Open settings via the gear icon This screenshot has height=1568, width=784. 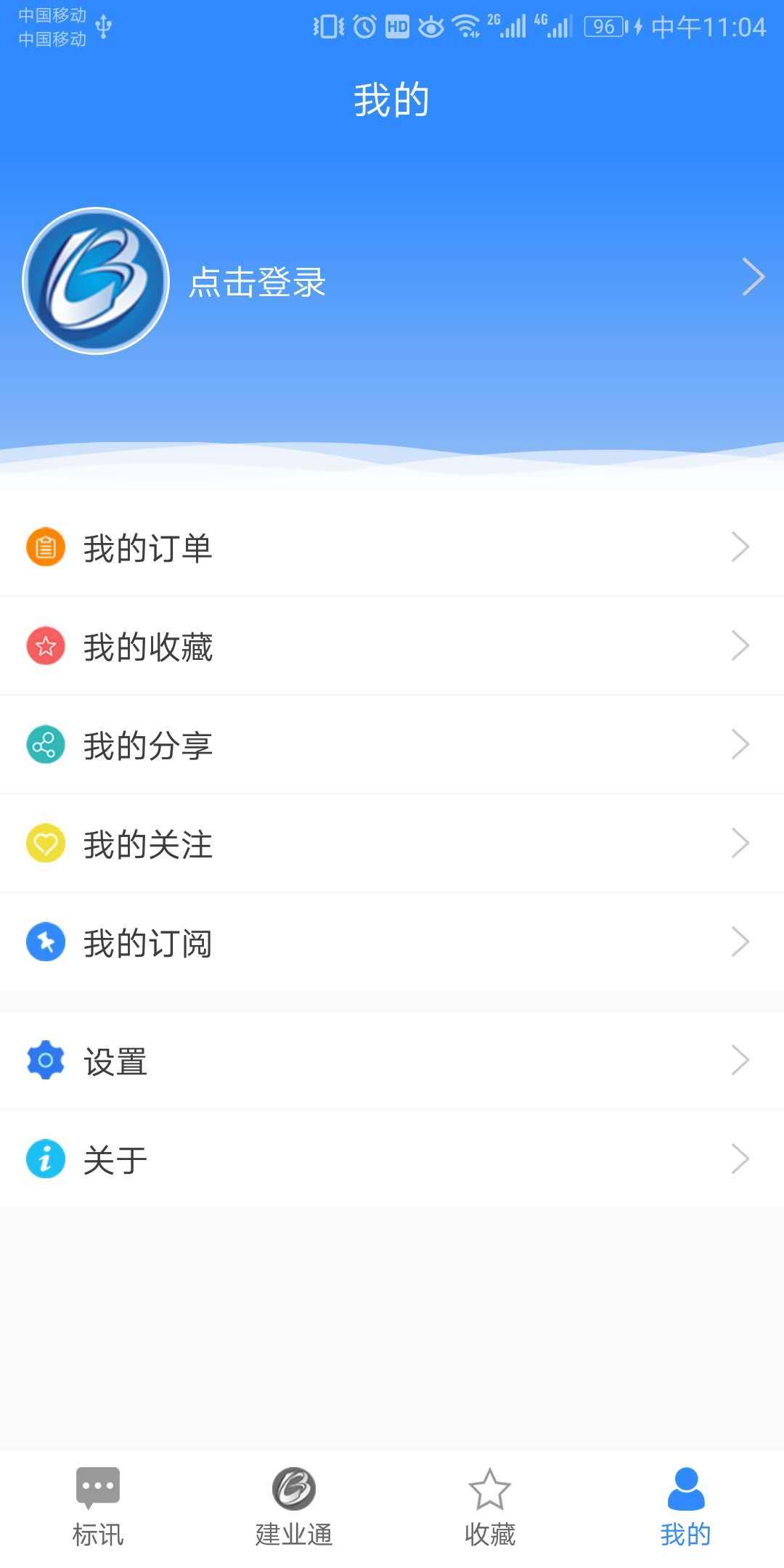click(x=45, y=1061)
